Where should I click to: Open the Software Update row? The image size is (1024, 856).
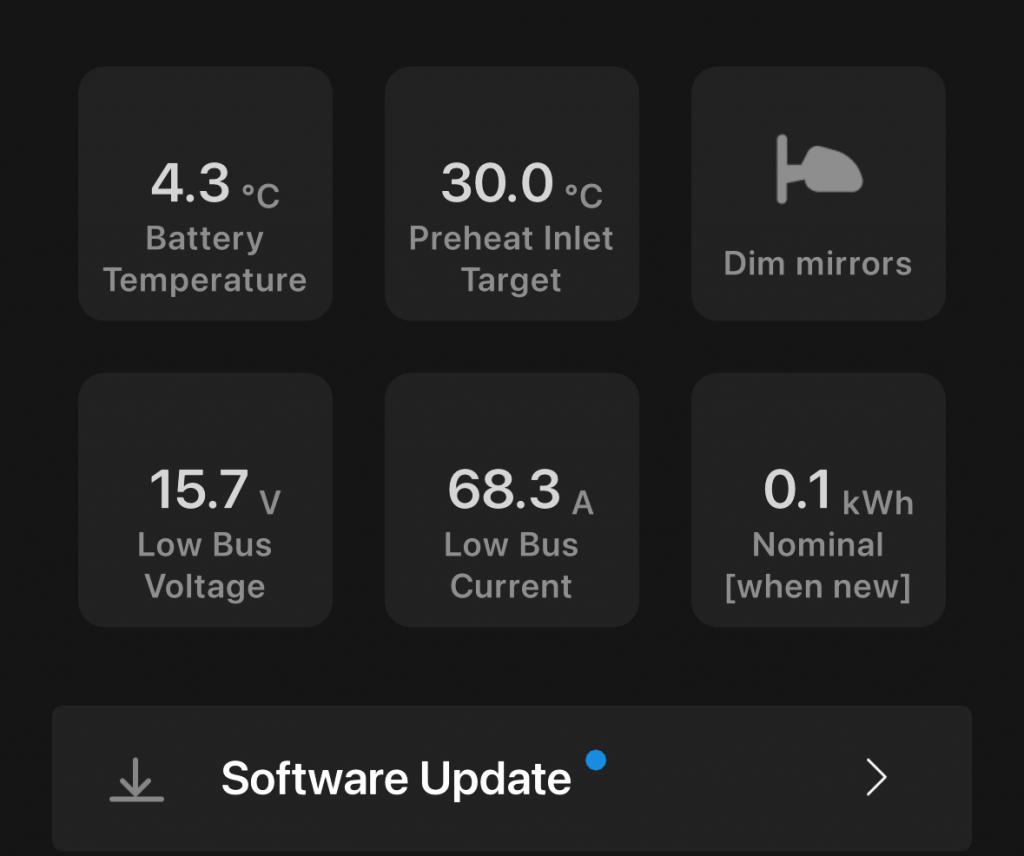(511, 778)
